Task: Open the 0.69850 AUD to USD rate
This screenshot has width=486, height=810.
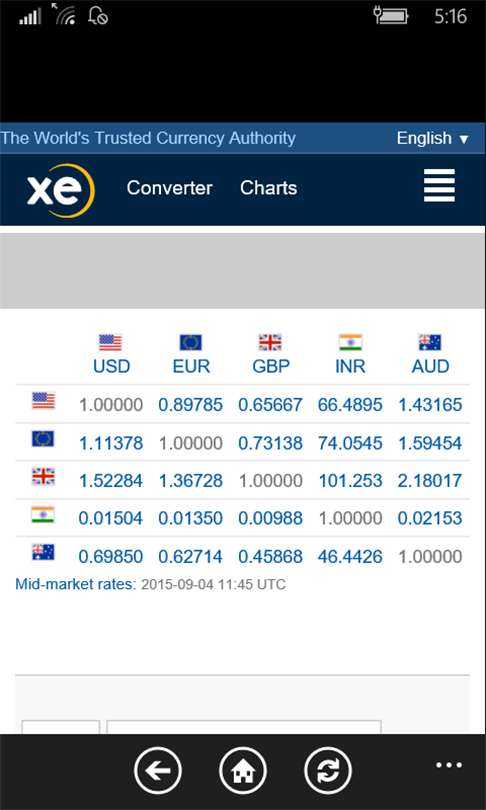Action: [111, 557]
